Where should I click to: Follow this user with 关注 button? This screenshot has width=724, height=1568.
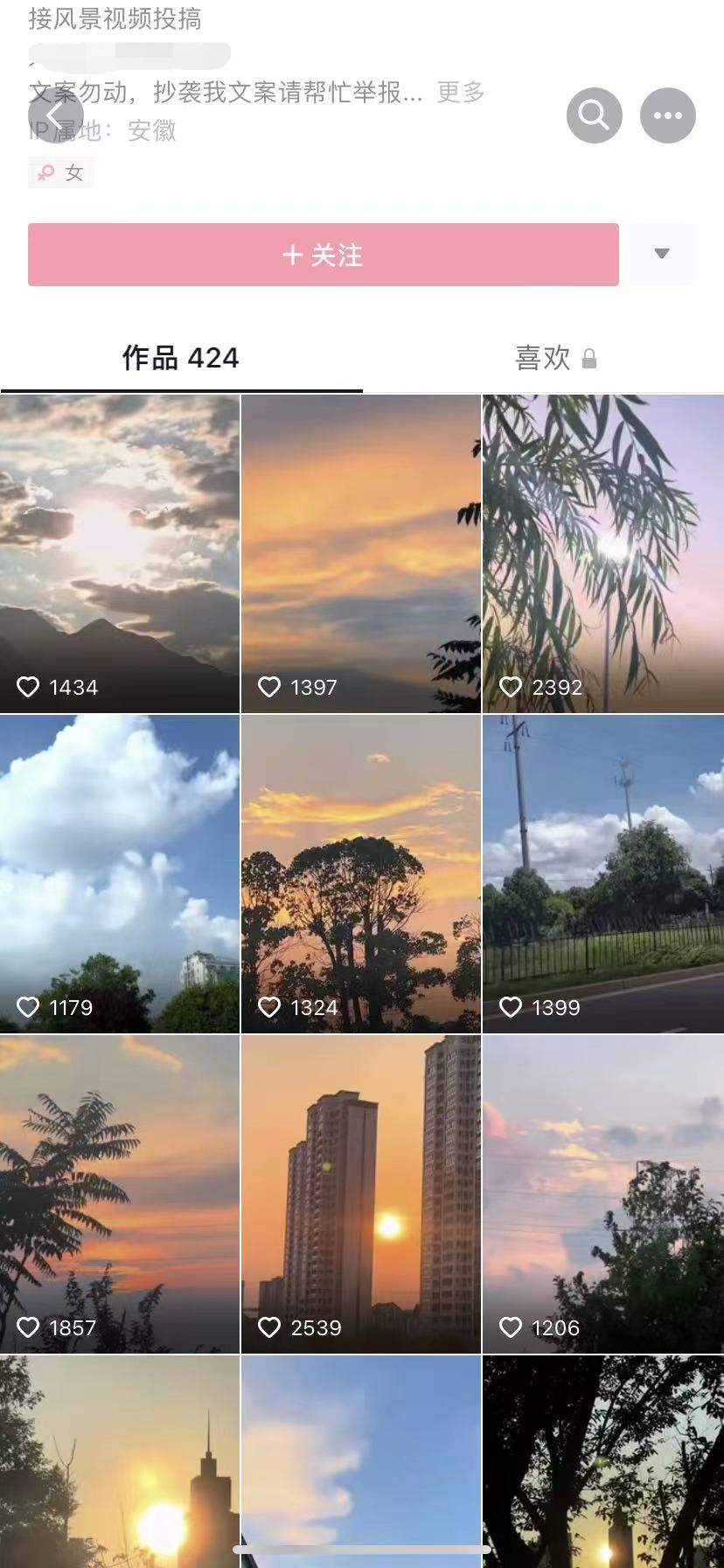(x=323, y=255)
